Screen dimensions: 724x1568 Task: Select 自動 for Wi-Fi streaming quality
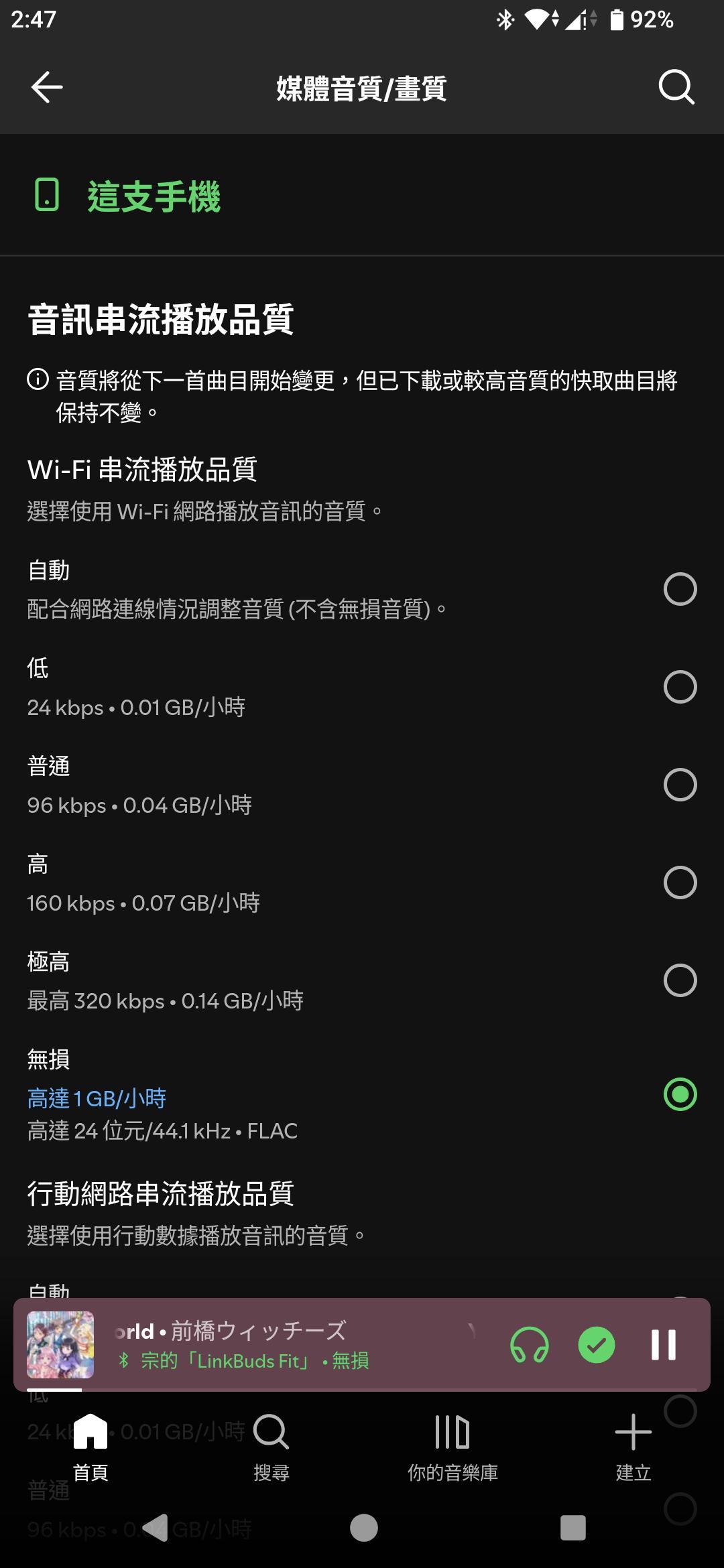(680, 589)
